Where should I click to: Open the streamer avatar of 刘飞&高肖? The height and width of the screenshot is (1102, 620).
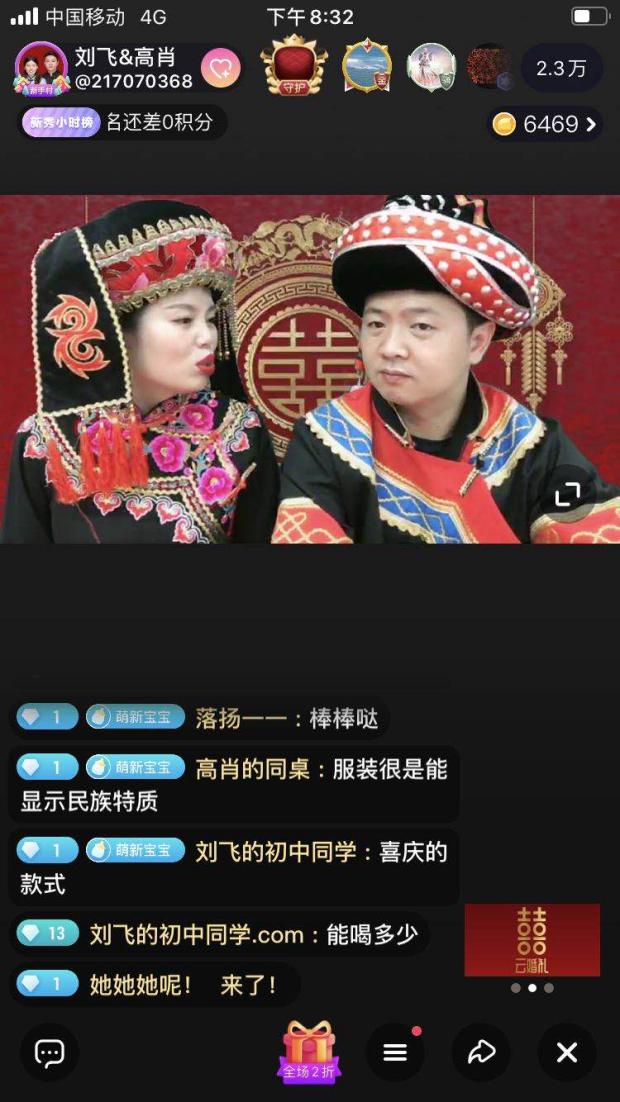tap(42, 68)
